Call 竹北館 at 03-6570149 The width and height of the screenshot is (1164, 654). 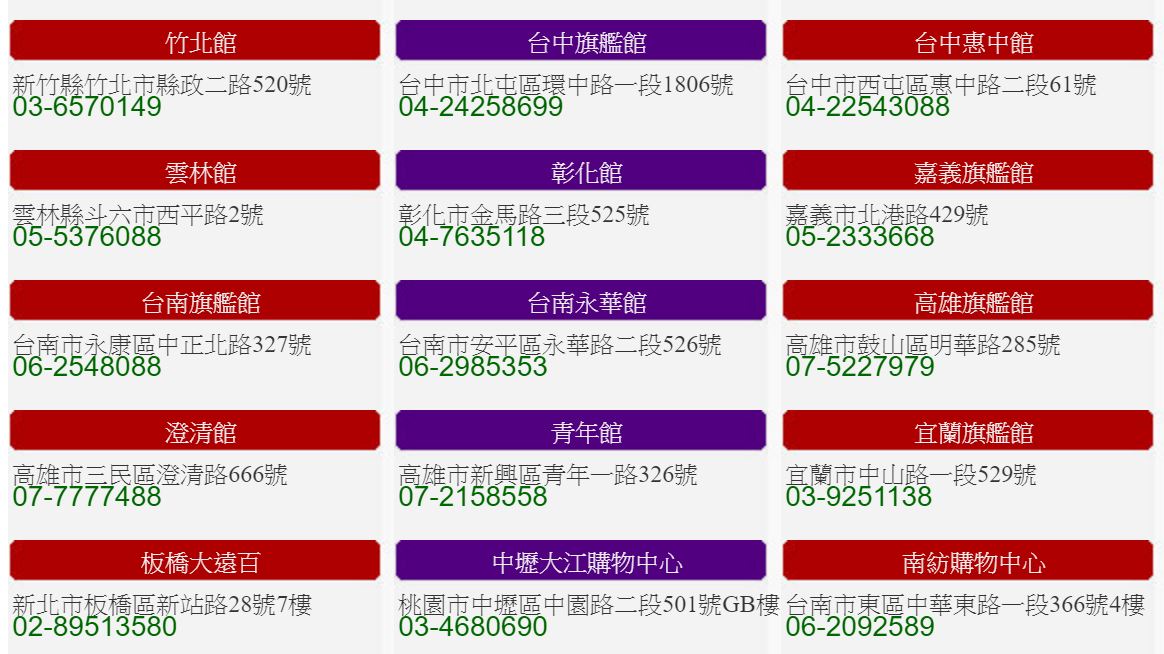coord(87,107)
